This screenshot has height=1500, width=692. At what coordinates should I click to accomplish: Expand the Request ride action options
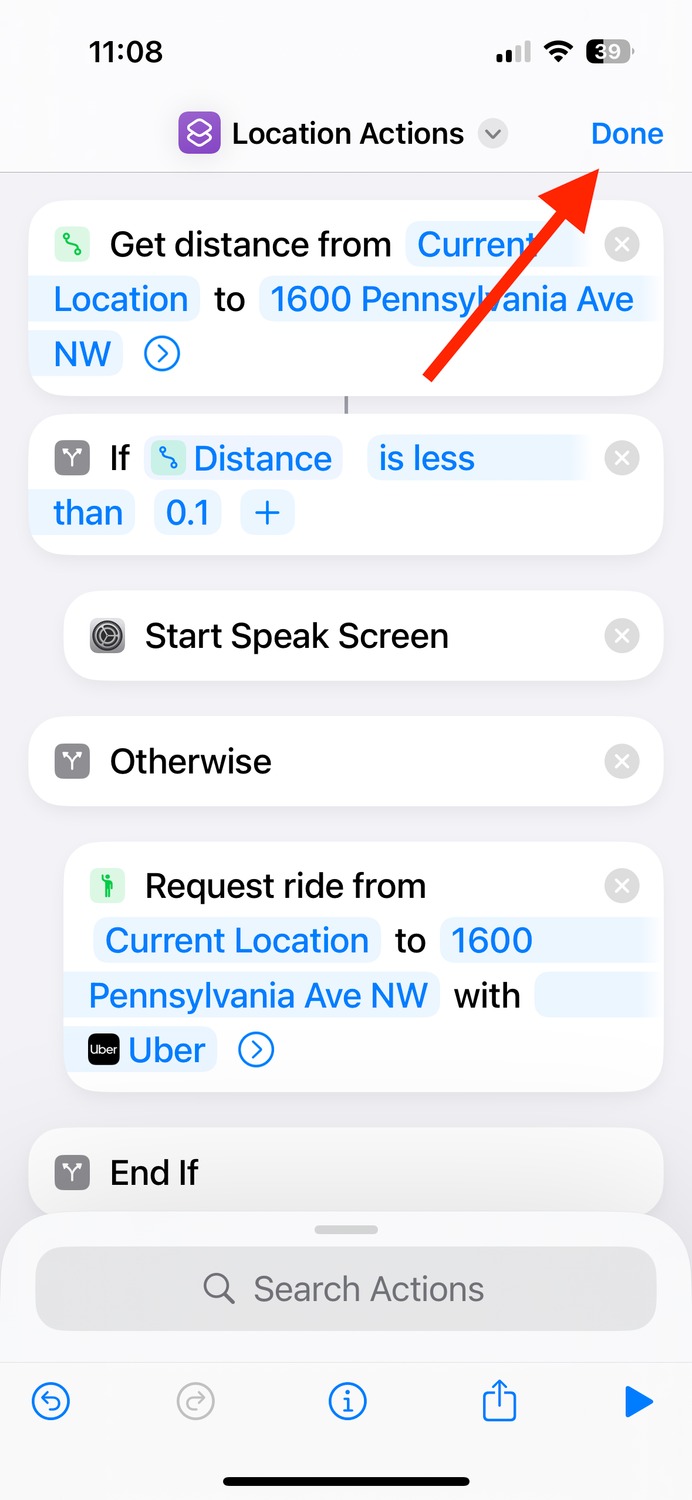click(256, 1050)
